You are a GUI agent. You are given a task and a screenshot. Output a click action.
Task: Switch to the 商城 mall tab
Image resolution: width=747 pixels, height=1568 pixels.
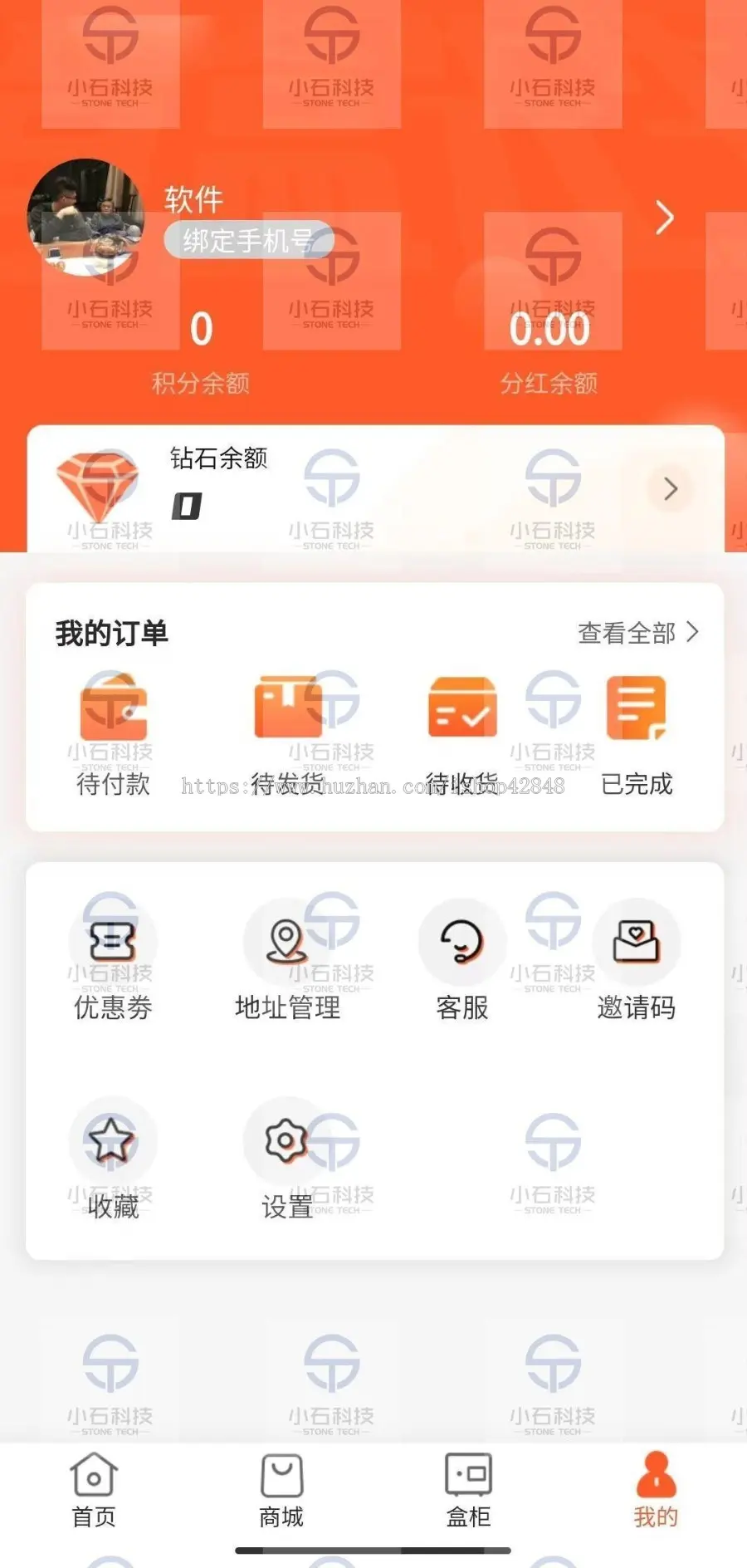pos(281,1491)
